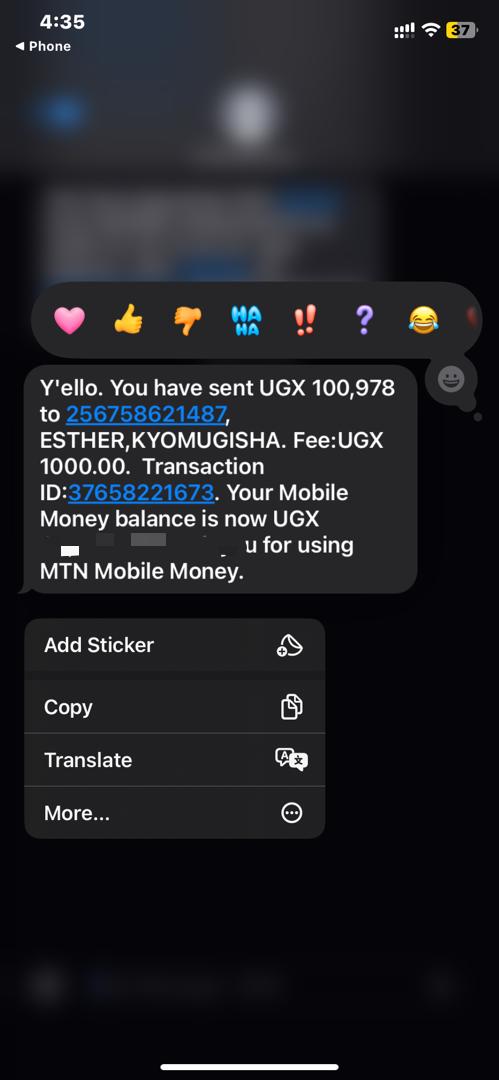Return to the Phone app
499x1080 pixels.
(43, 46)
